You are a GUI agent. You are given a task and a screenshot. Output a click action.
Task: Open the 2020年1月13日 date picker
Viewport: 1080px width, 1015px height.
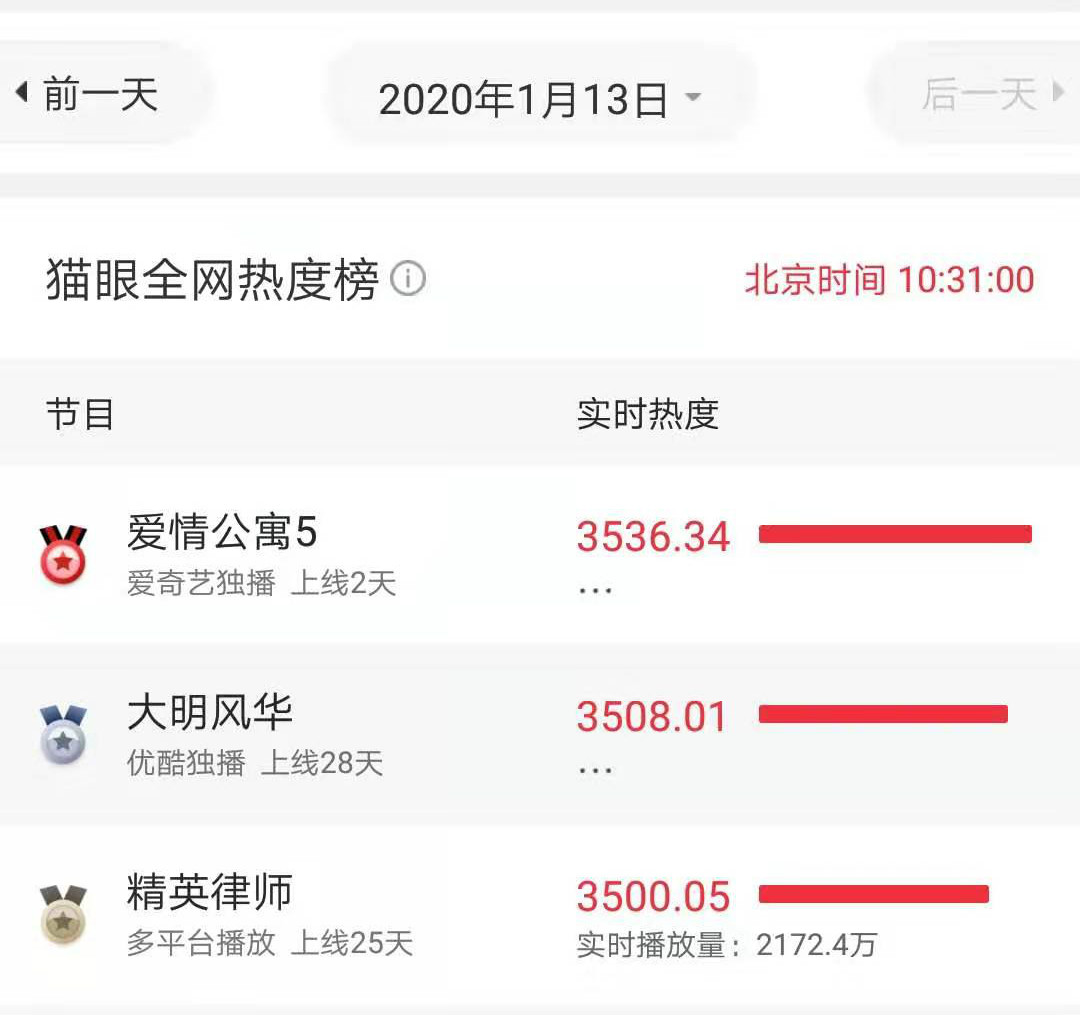(x=540, y=99)
